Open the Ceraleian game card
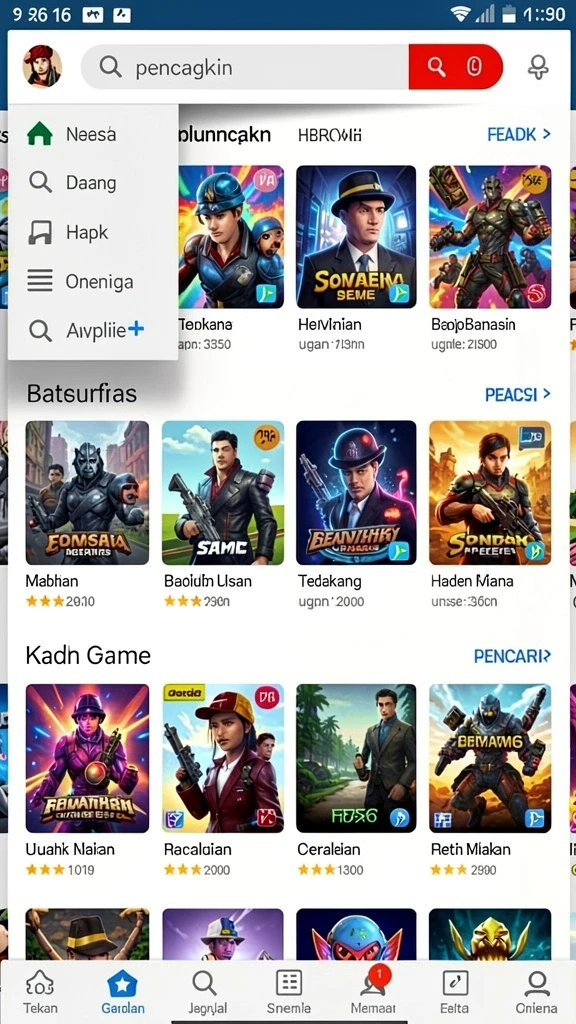 pos(356,780)
